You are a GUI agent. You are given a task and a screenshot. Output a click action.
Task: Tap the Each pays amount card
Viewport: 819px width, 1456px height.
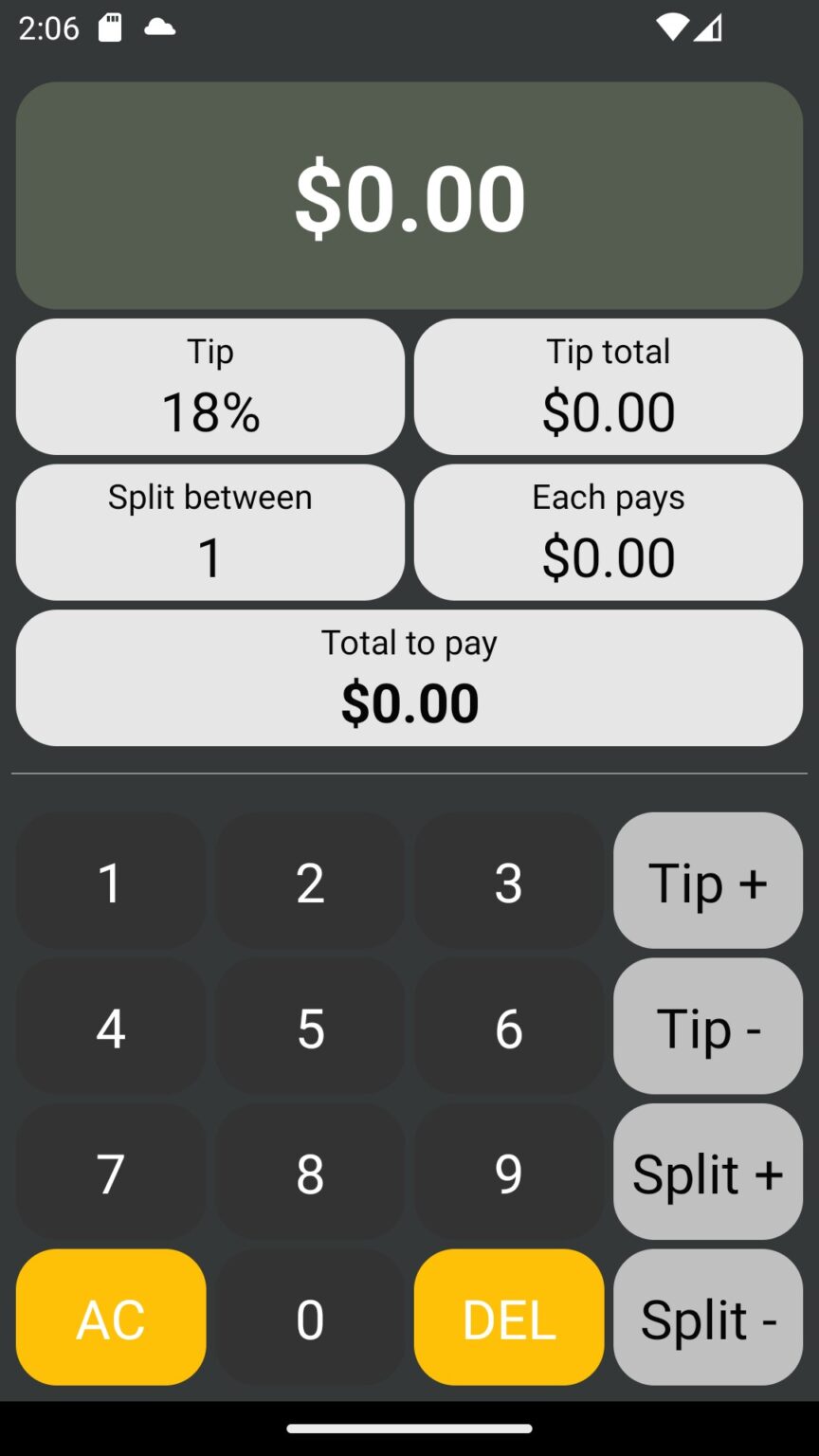coord(608,532)
